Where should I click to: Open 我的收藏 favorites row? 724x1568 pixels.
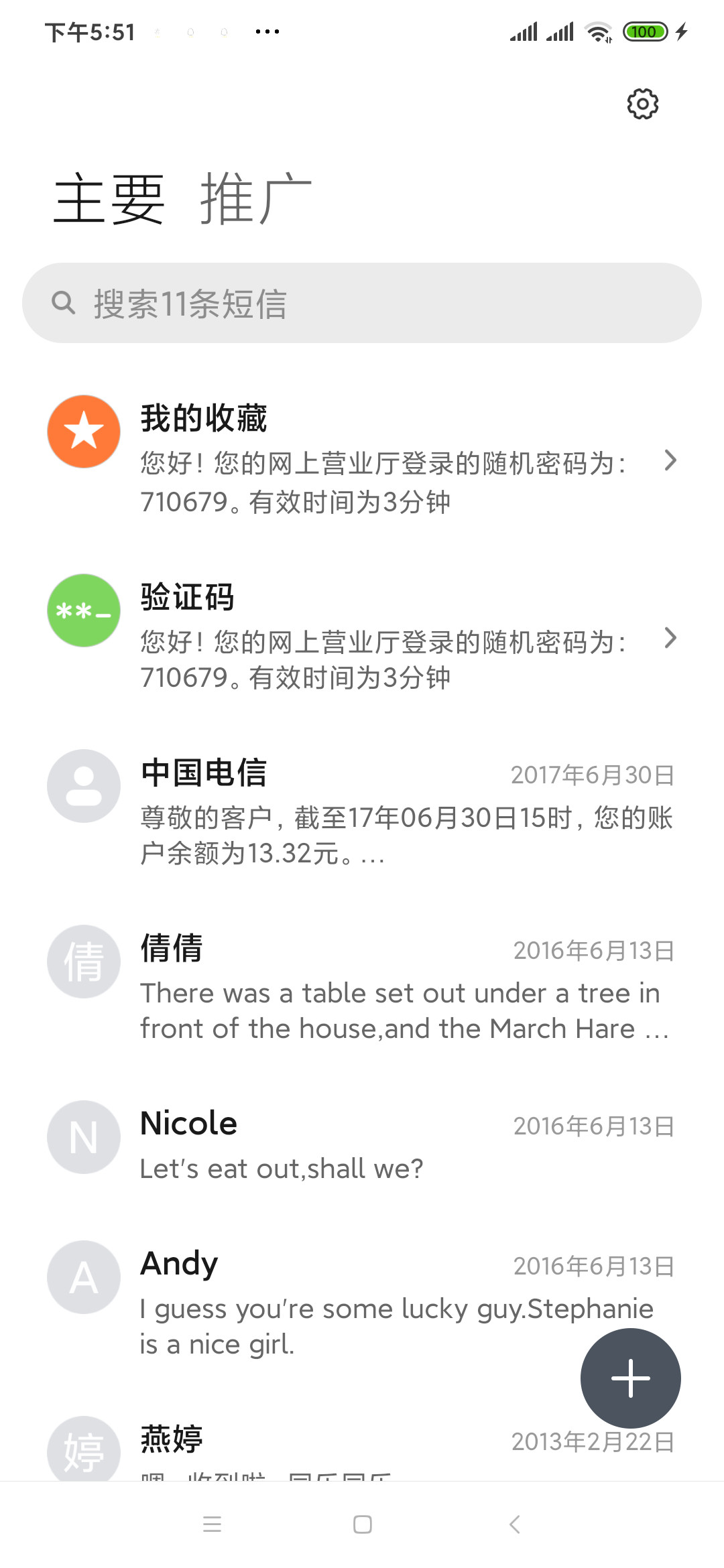(x=362, y=460)
